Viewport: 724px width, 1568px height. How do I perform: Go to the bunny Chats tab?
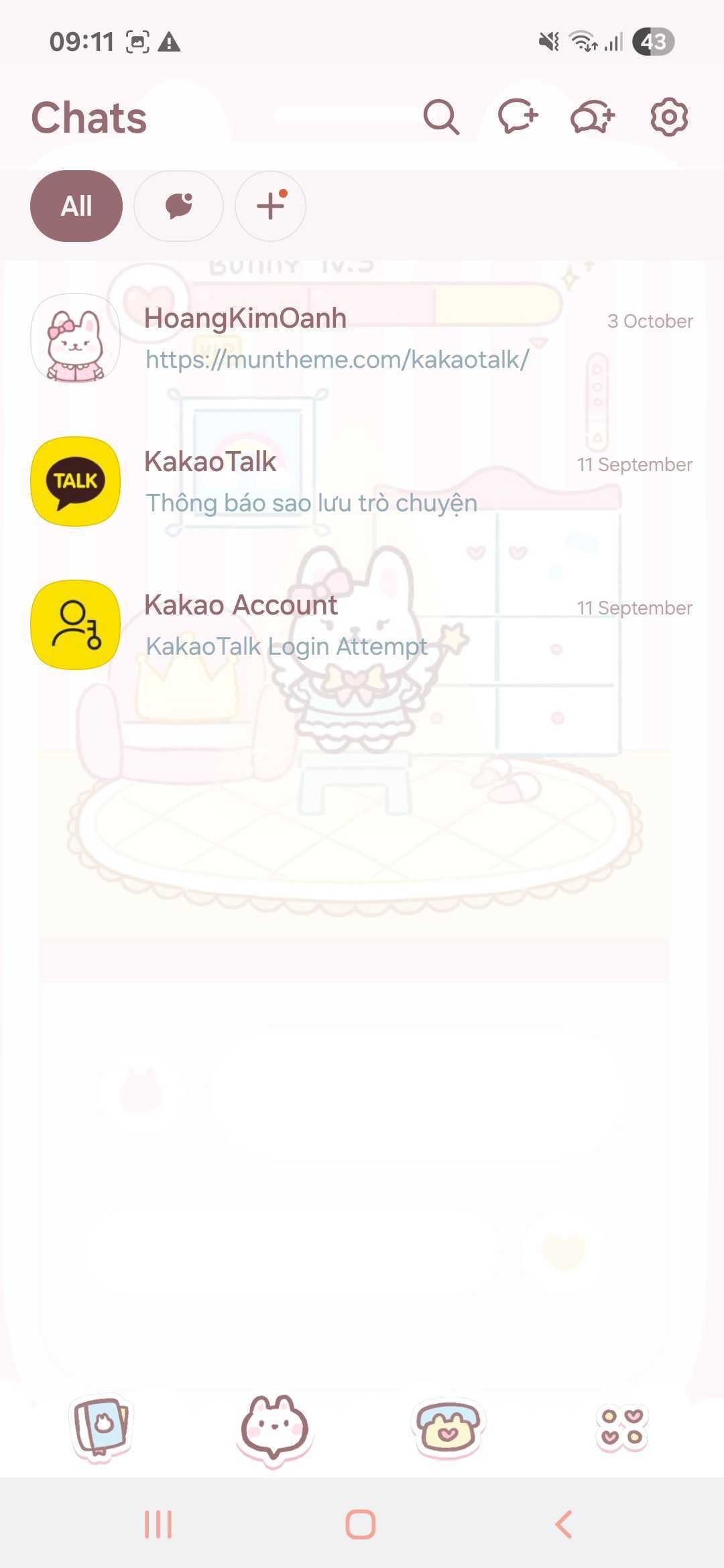point(274,1427)
